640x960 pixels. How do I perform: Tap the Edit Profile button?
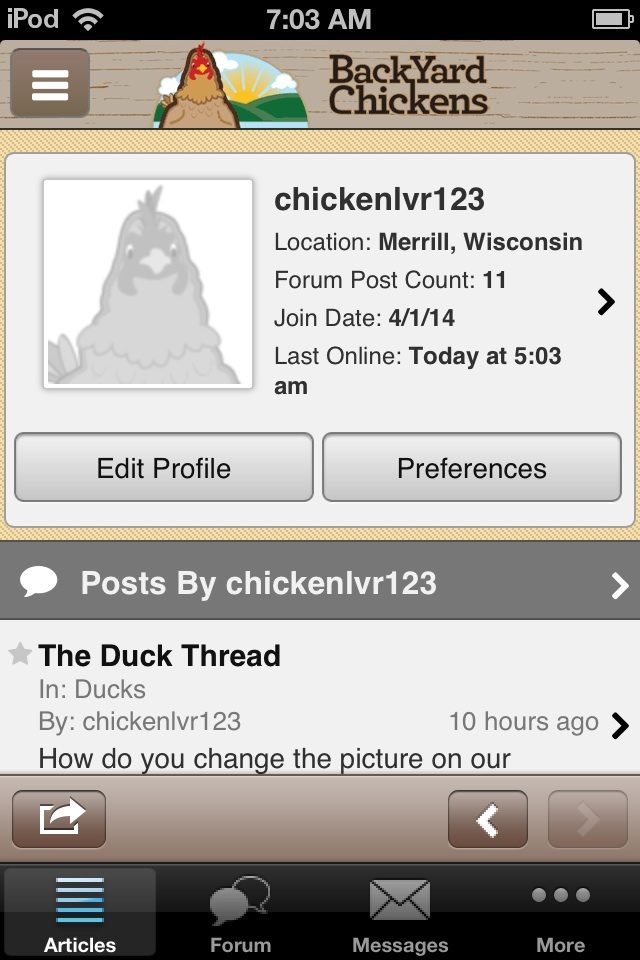(164, 467)
